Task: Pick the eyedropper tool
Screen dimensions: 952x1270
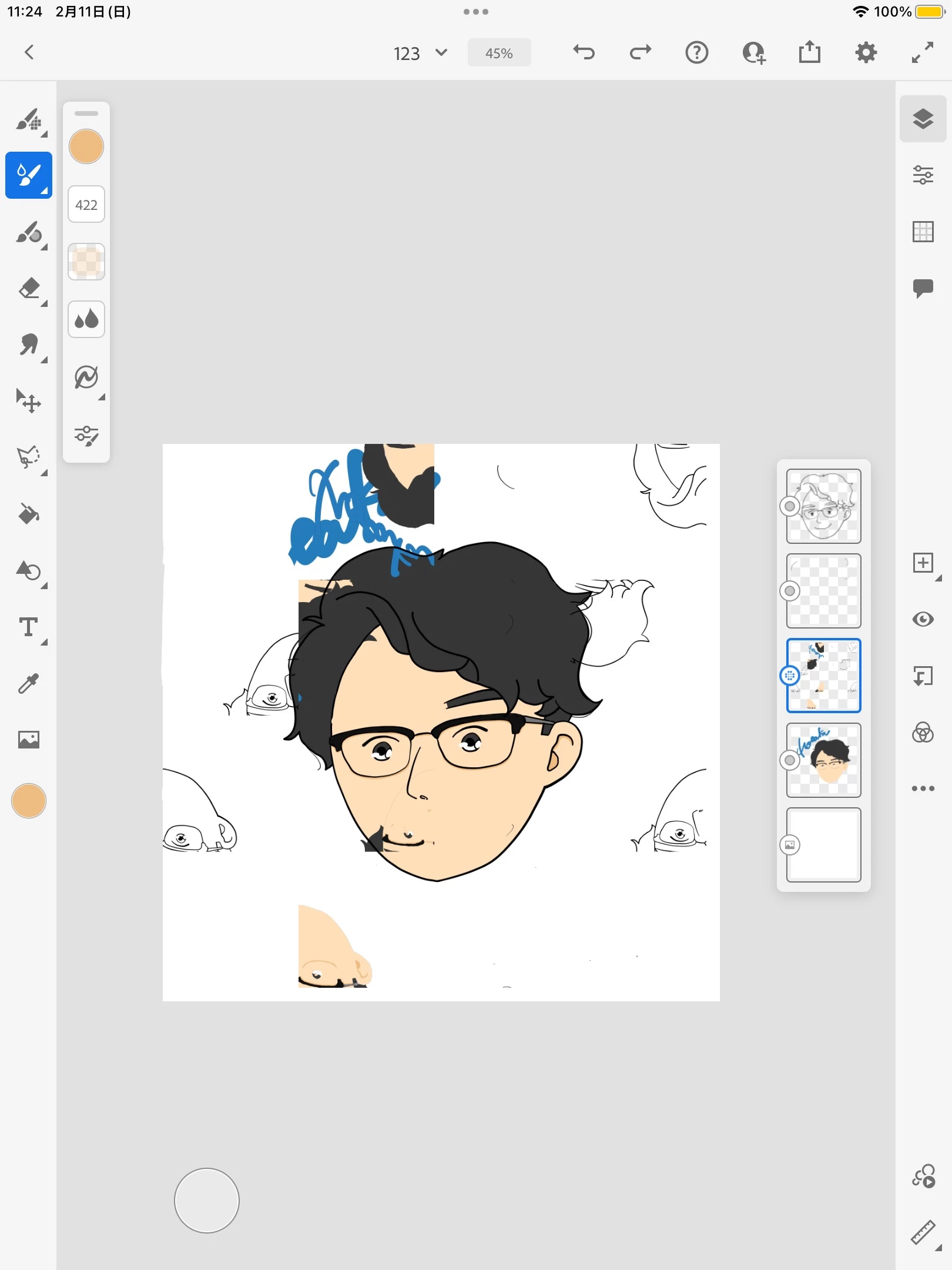Action: [x=29, y=683]
